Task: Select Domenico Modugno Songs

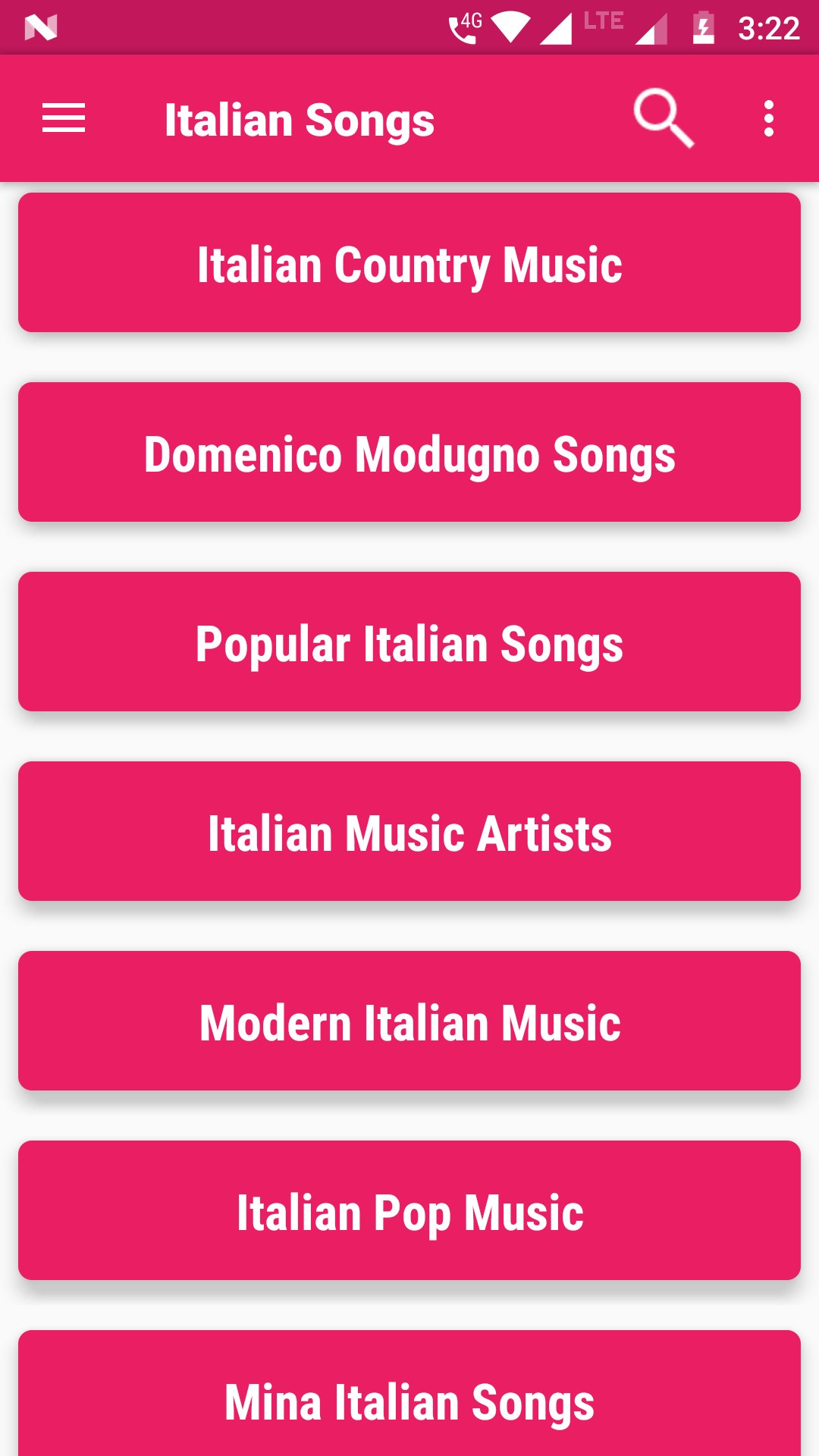Action: [409, 452]
